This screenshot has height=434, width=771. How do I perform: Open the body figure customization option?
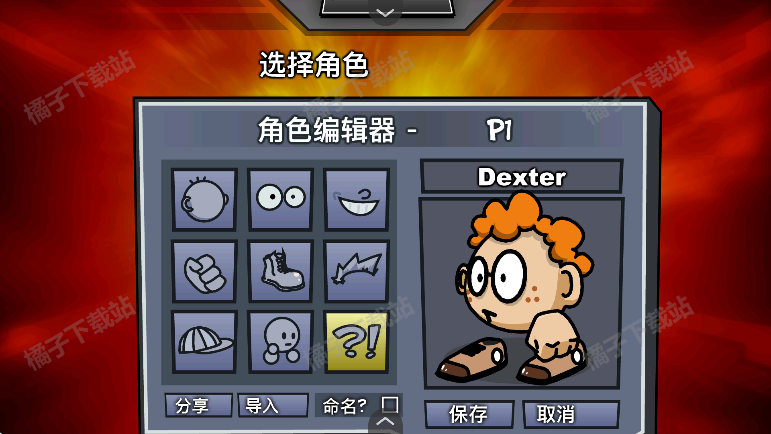tap(280, 341)
